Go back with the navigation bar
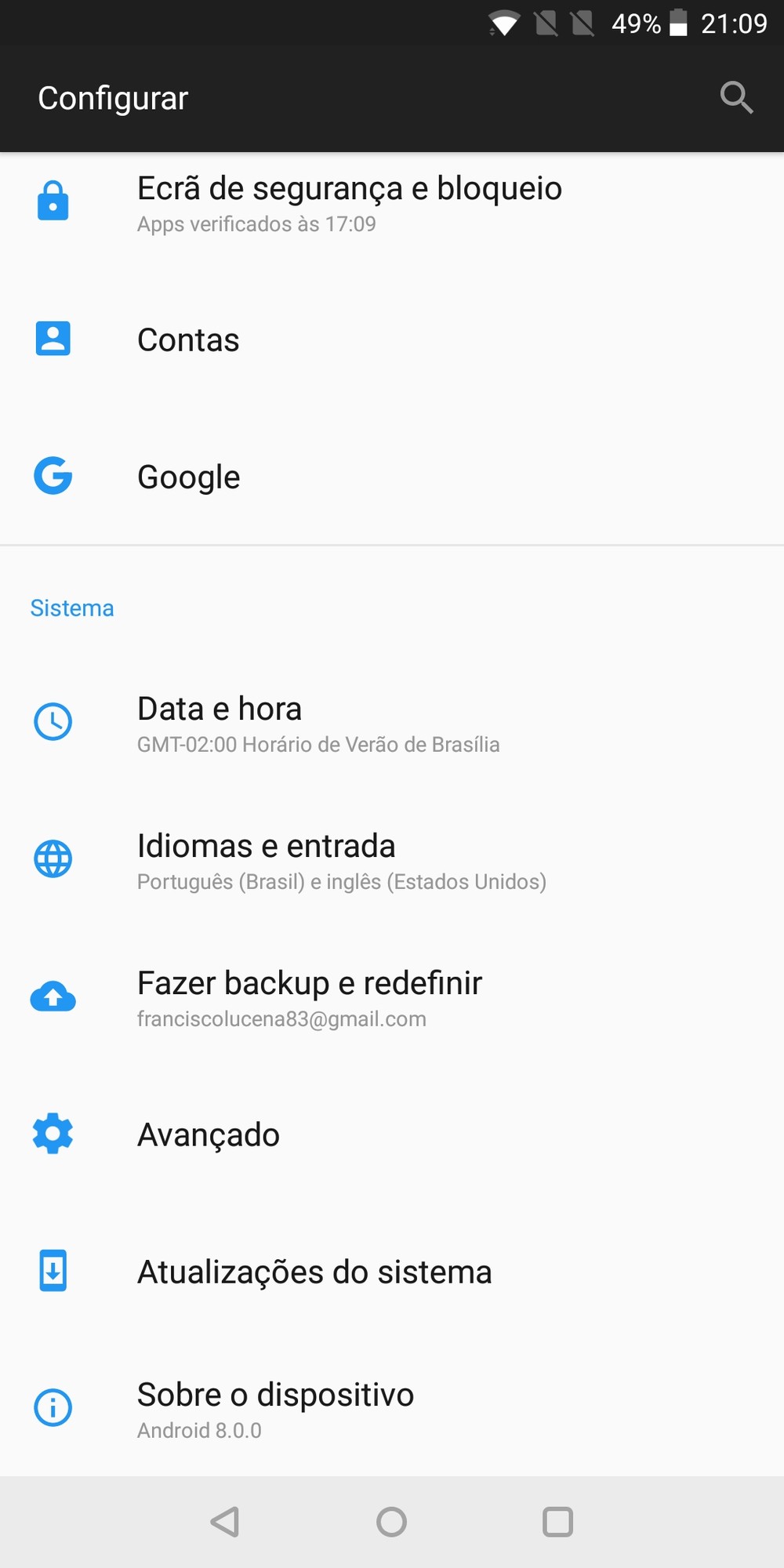 click(x=225, y=1522)
